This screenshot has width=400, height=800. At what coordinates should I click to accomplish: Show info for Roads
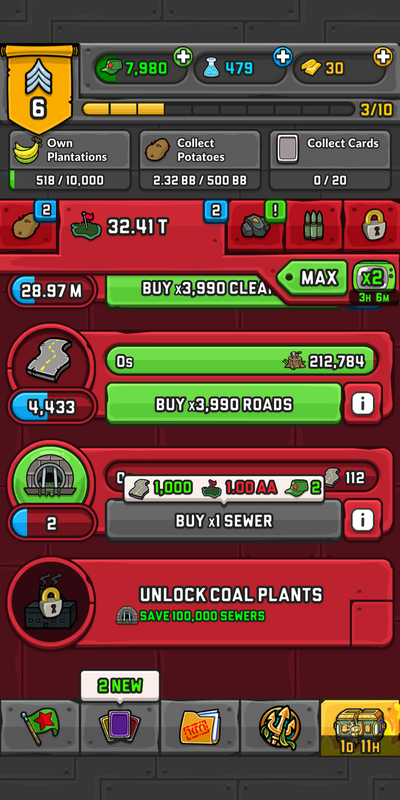[x=362, y=404]
